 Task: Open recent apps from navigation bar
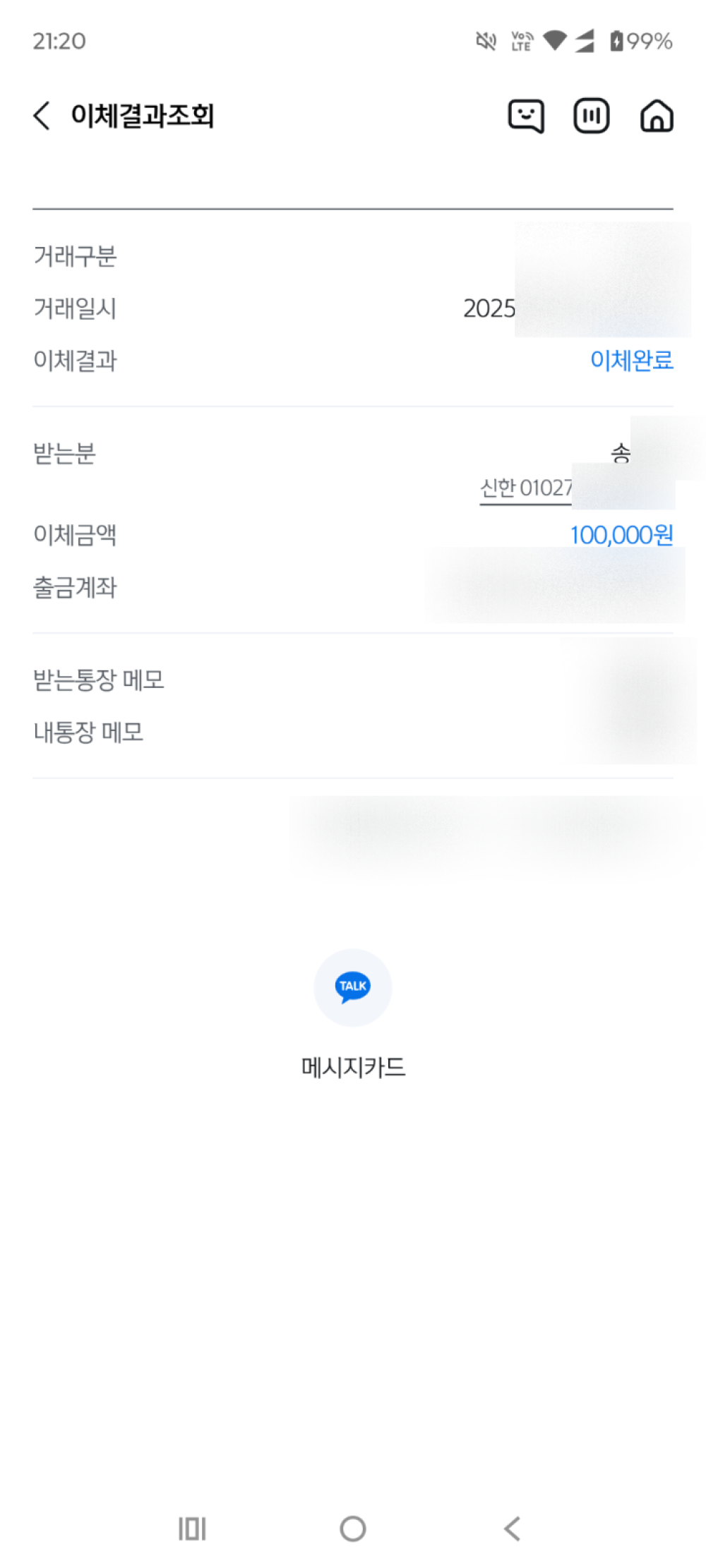192,1529
